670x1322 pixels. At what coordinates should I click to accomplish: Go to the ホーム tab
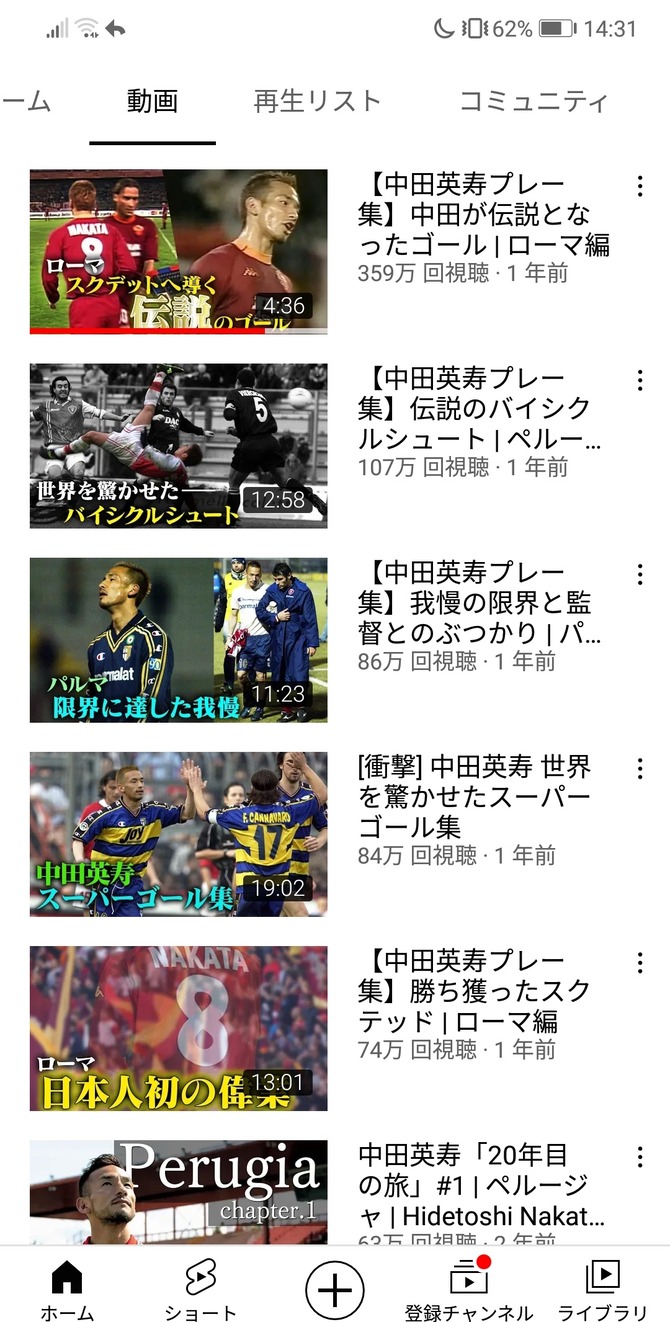[67, 1289]
